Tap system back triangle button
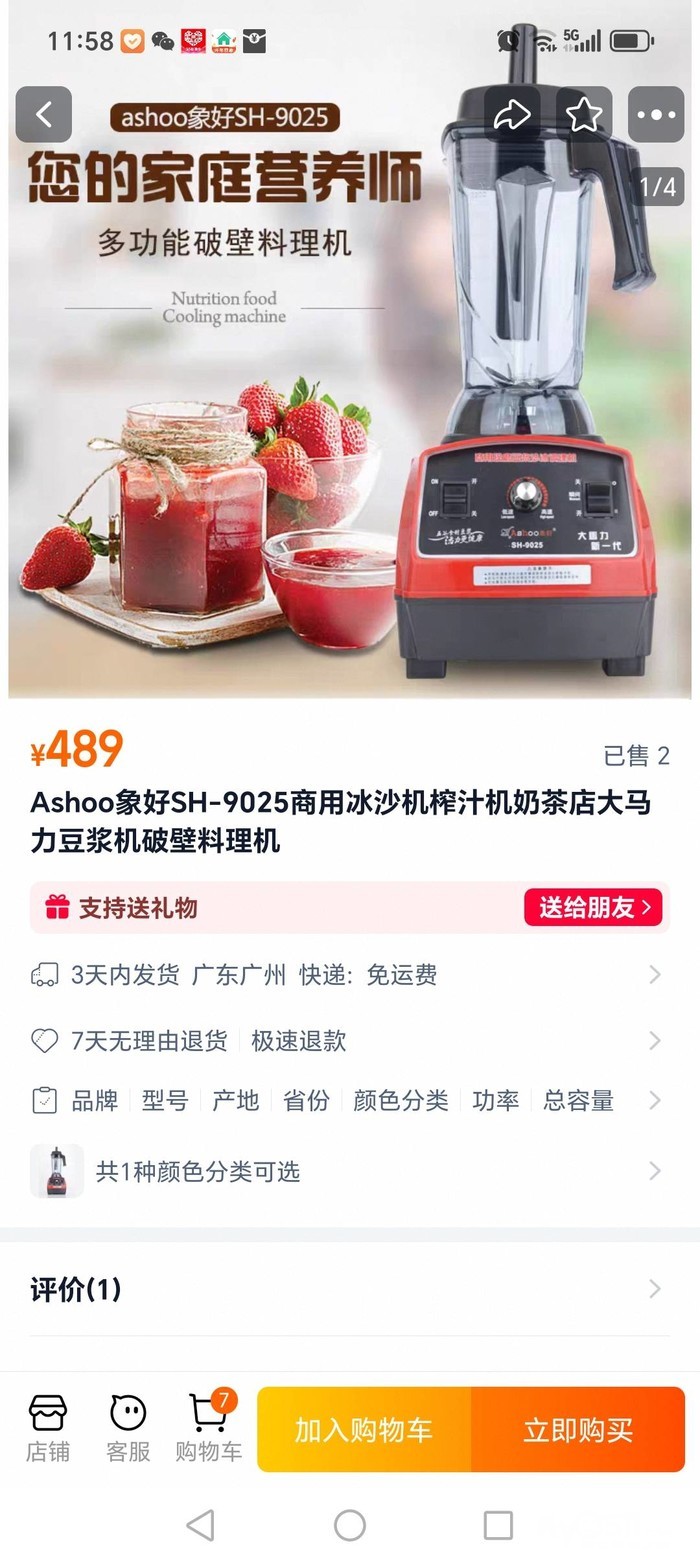Screen dimensions: 700x1563 [201, 1525]
